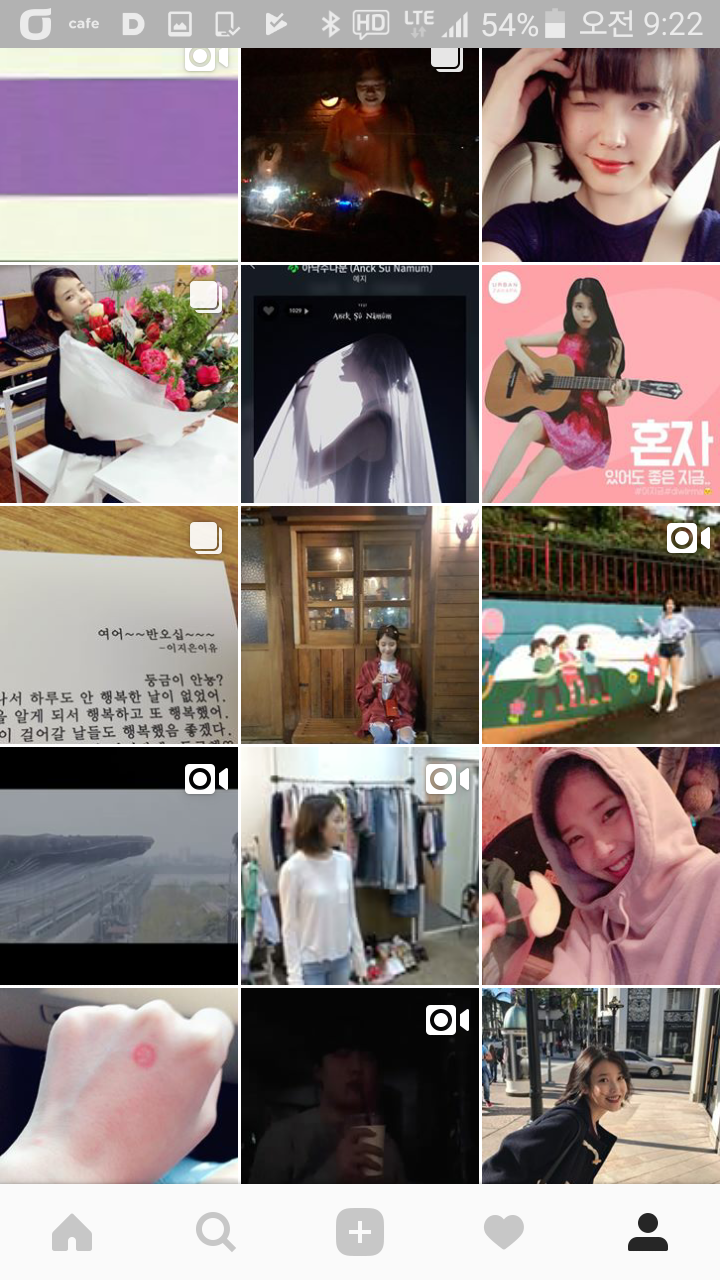Play the dark video holding a cup
This screenshot has height=1280, width=720.
pyautogui.click(x=360, y=1085)
